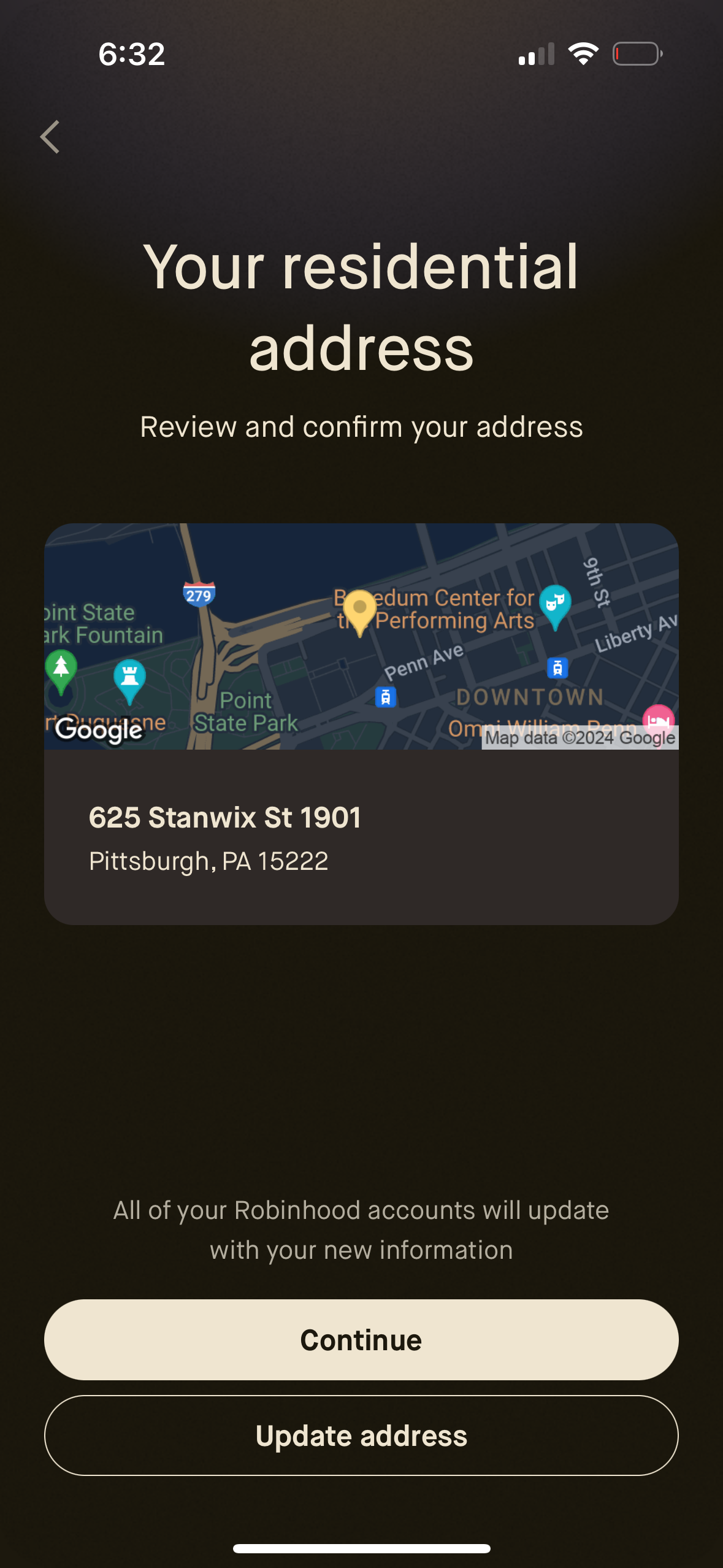This screenshot has width=723, height=1568.
Task: Open the Map data ©2024 Google attribution
Action: coord(581,739)
